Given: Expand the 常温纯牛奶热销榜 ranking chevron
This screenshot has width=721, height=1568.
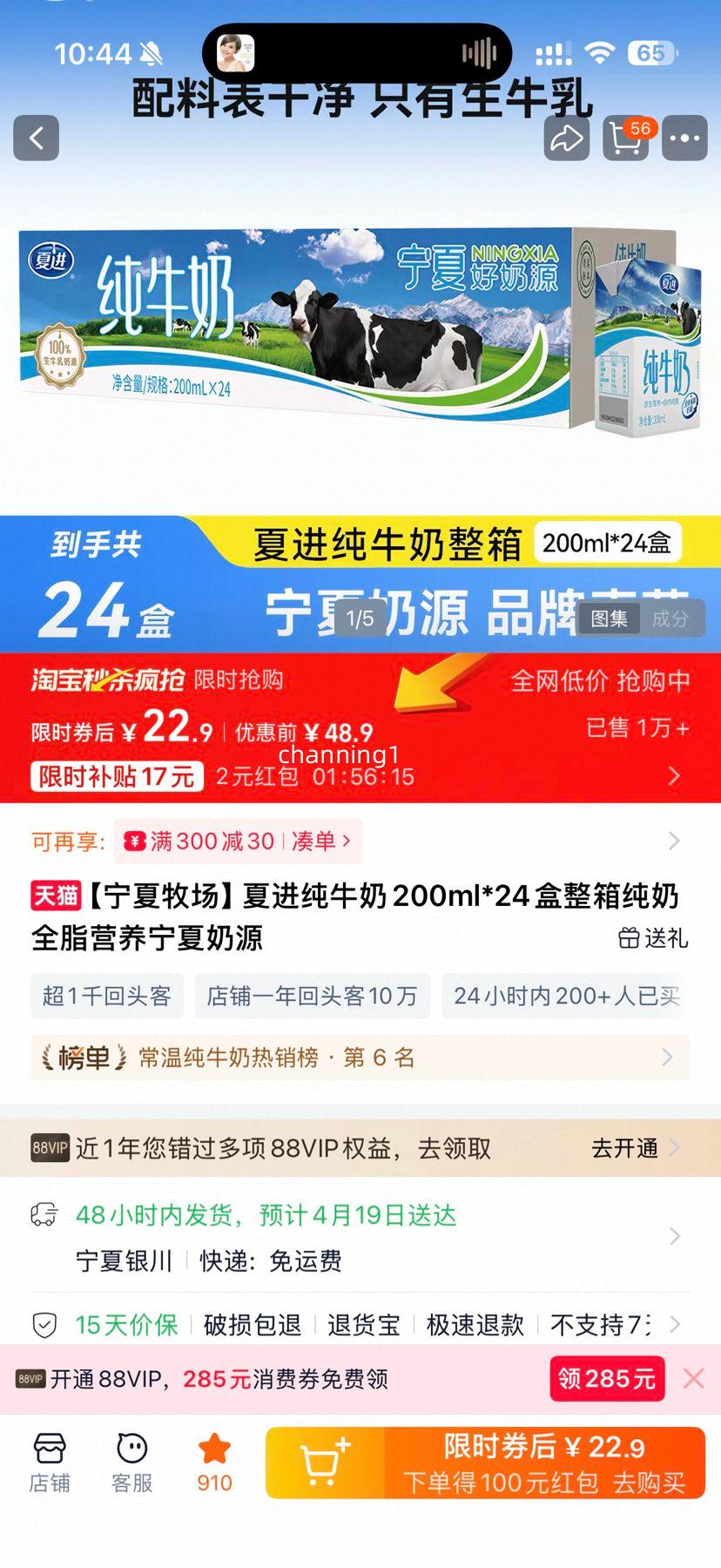Looking at the screenshot, I should [672, 1058].
